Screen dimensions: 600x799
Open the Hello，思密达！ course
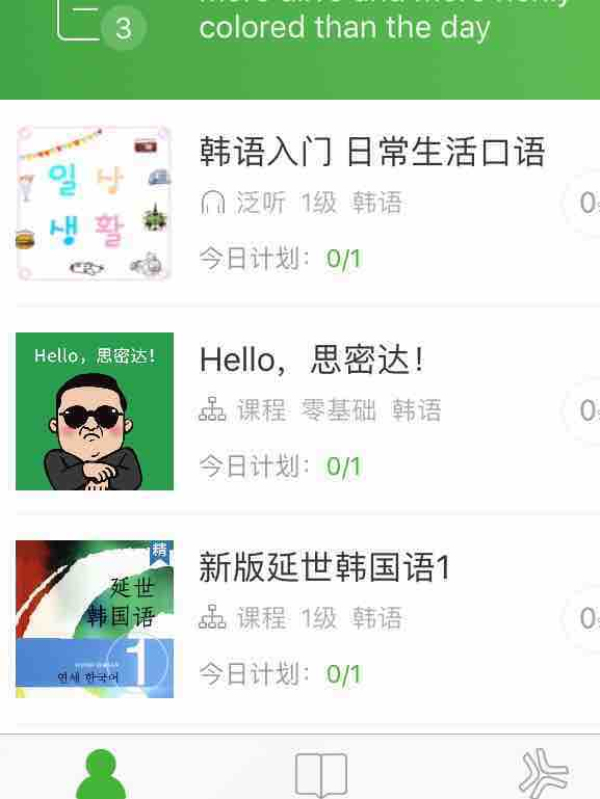pos(312,359)
